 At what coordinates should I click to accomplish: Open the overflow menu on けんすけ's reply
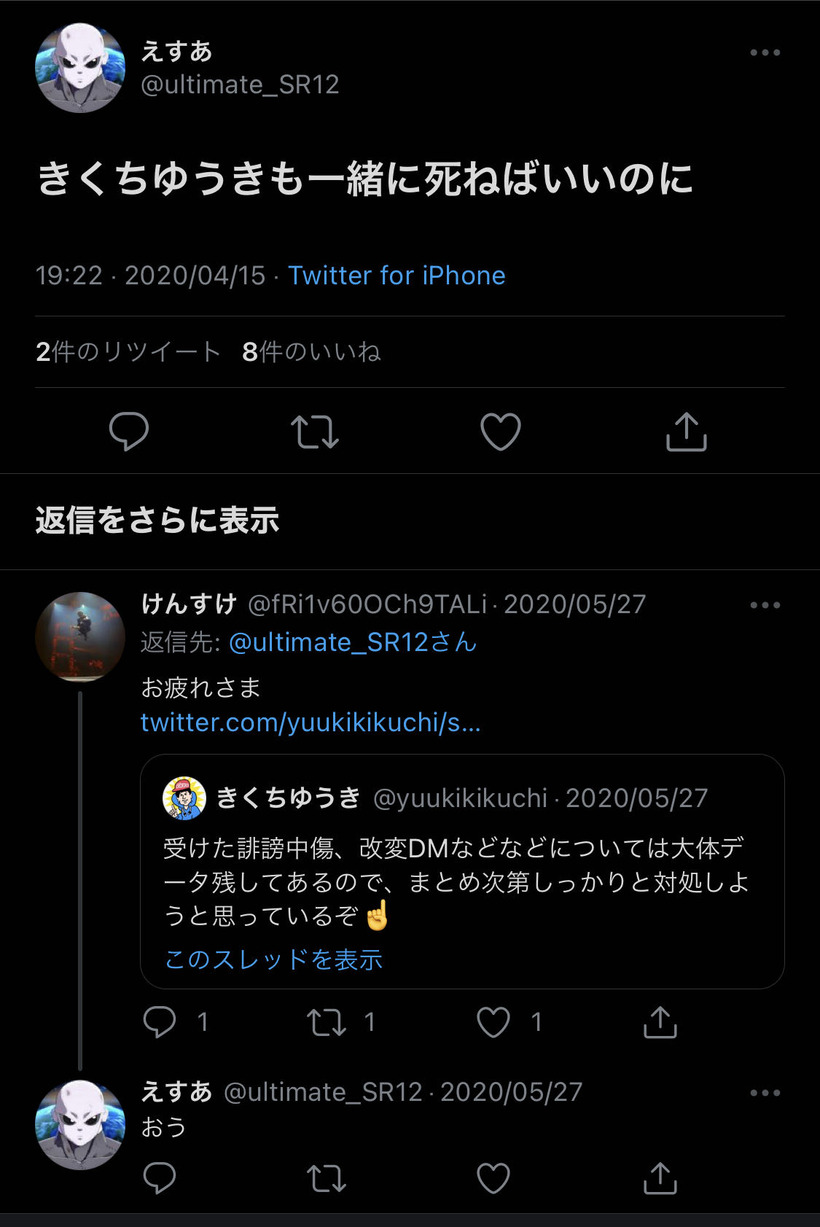tap(765, 605)
